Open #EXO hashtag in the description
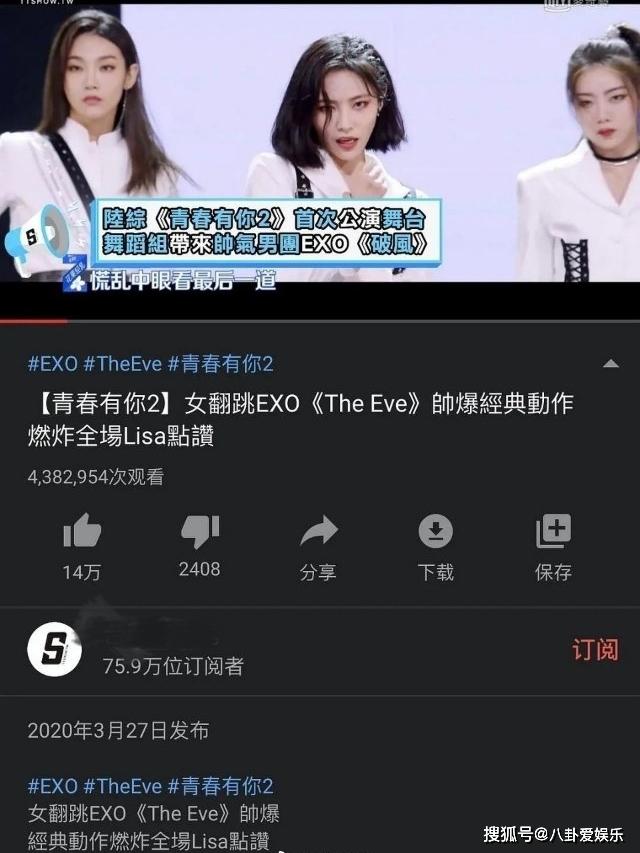This screenshot has width=640, height=853. 53,786
